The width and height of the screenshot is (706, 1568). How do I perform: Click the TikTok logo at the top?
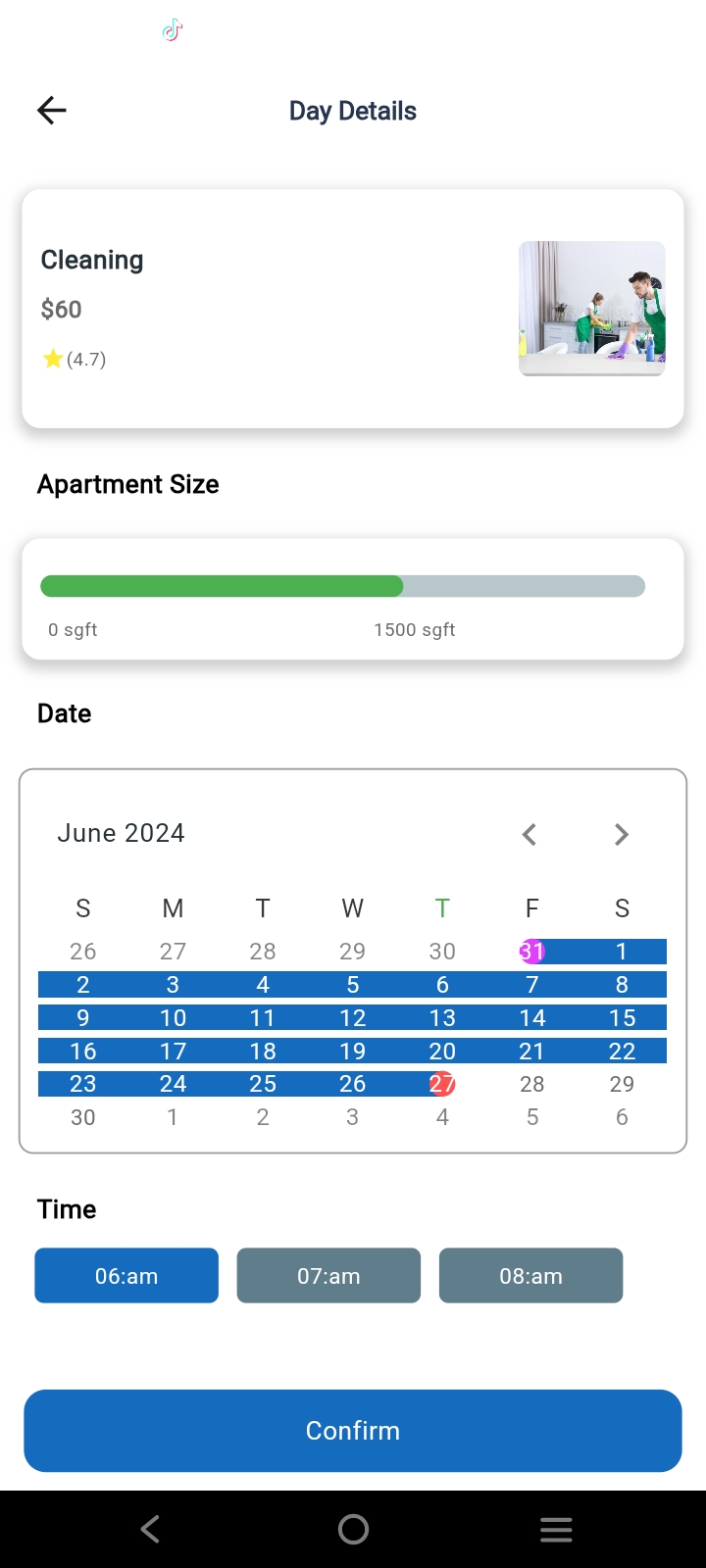pyautogui.click(x=172, y=31)
